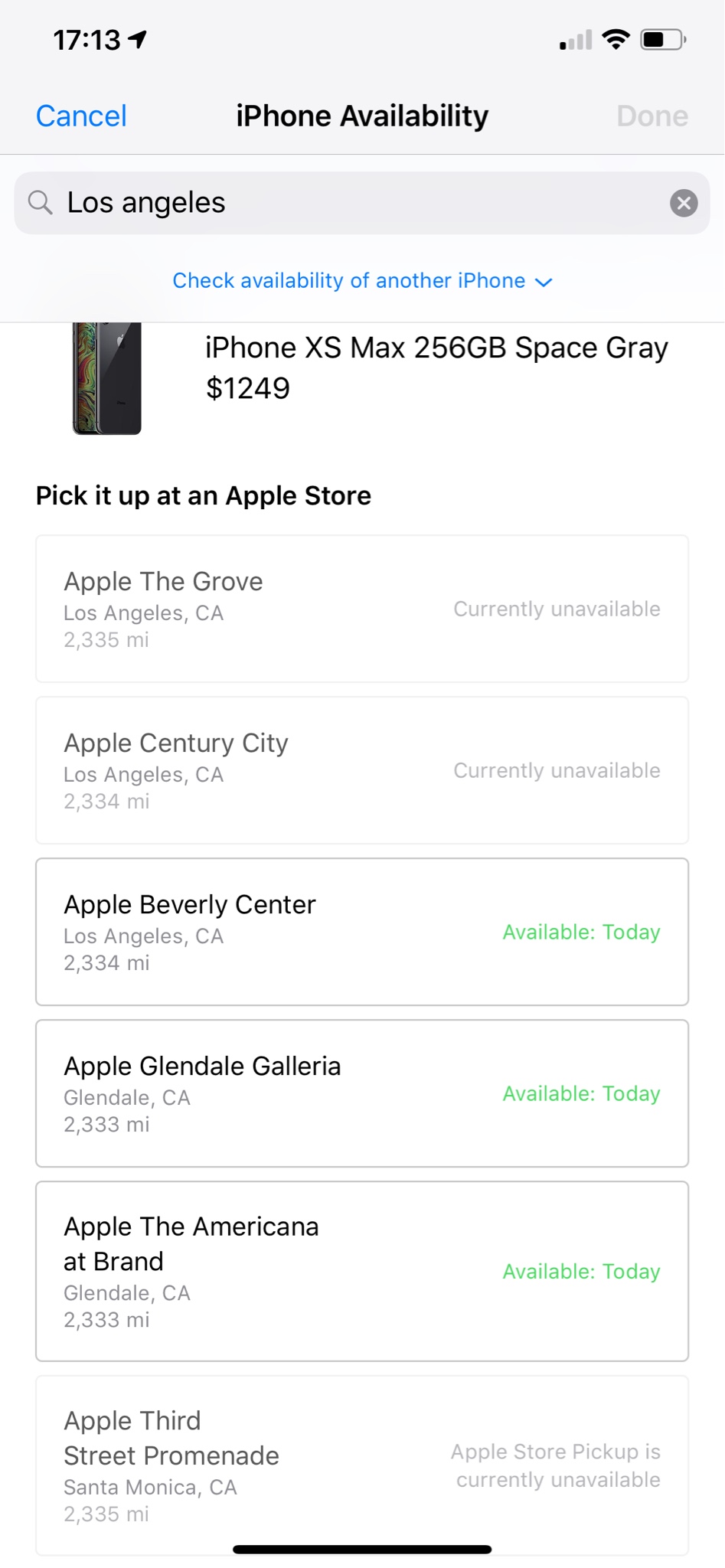
Task: Edit the location search field
Action: click(x=352, y=203)
